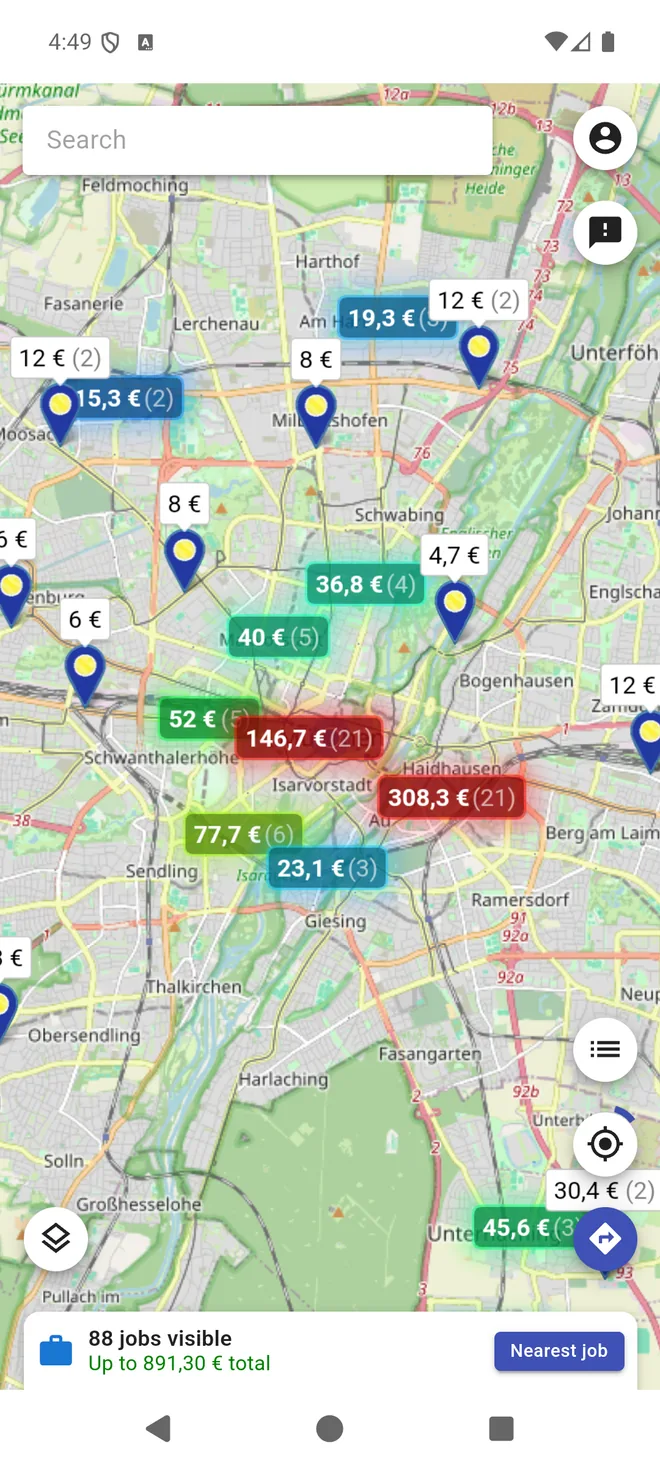Open the 77,7 € (6) cluster

(244, 834)
